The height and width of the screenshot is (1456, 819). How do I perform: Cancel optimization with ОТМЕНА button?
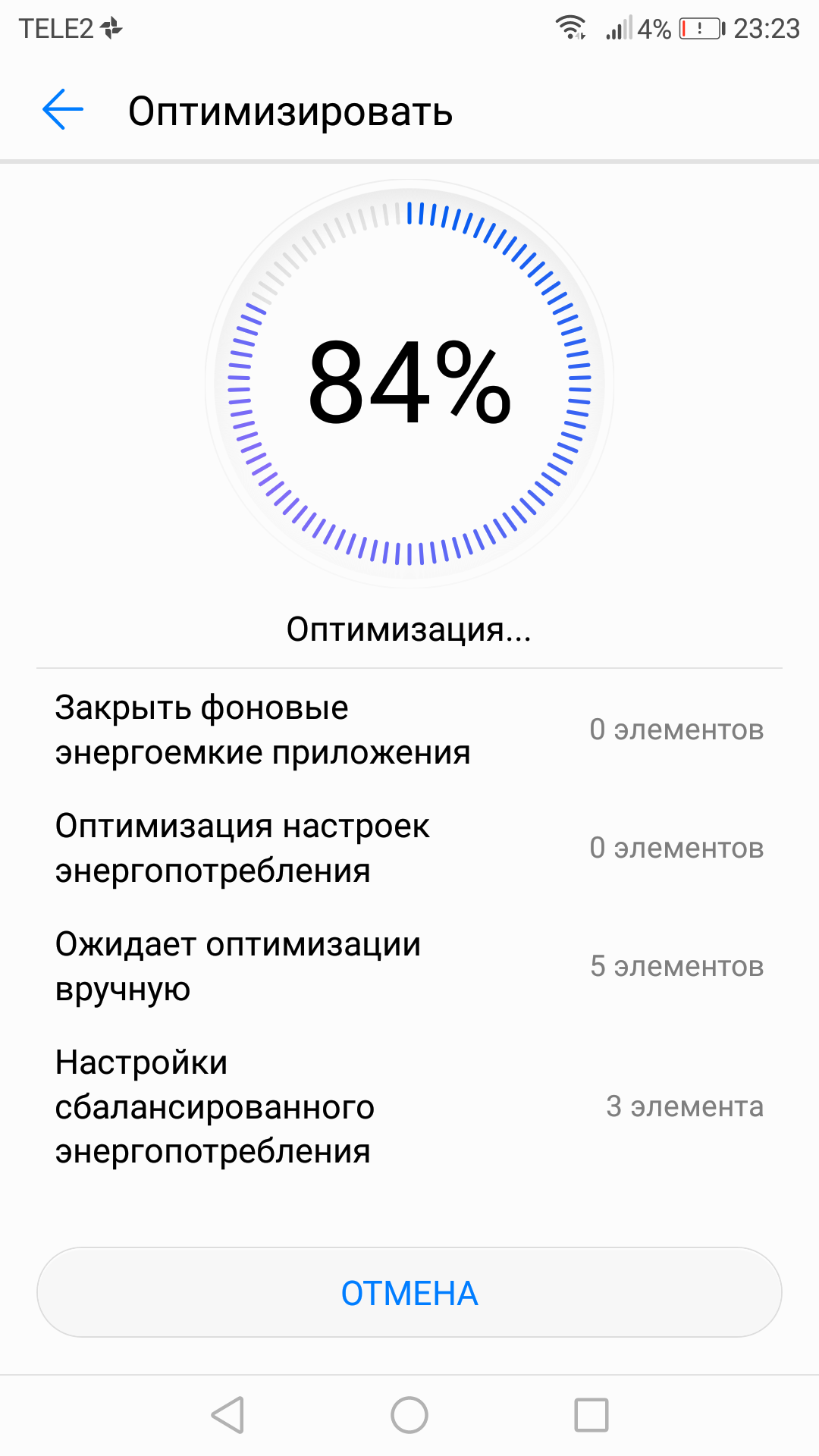click(409, 1292)
